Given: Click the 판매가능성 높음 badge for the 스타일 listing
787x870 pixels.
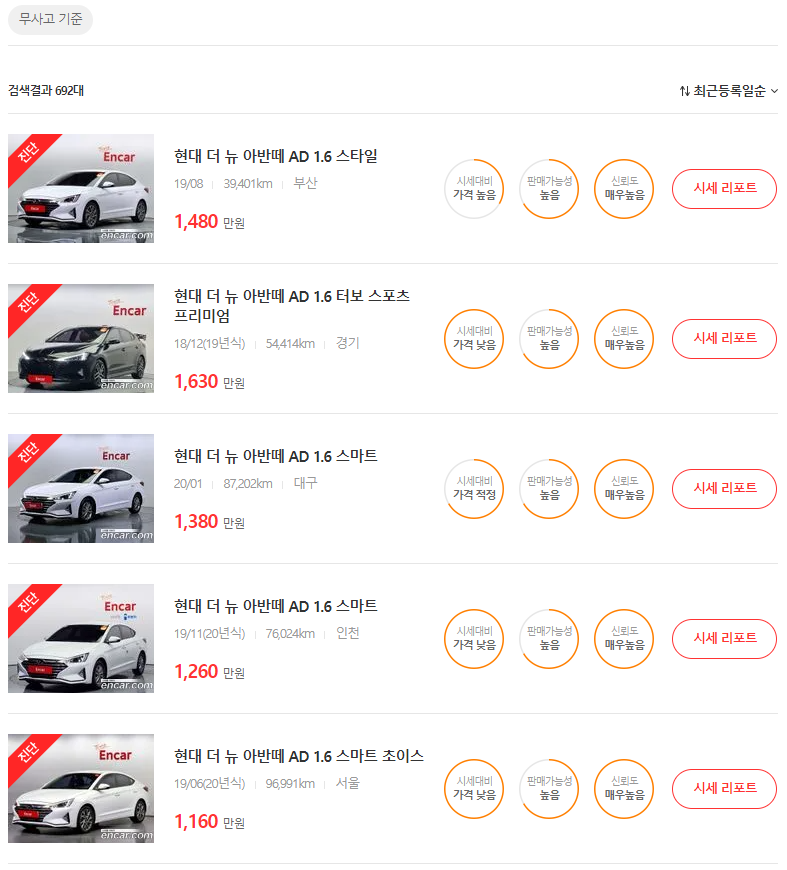Looking at the screenshot, I should [549, 188].
